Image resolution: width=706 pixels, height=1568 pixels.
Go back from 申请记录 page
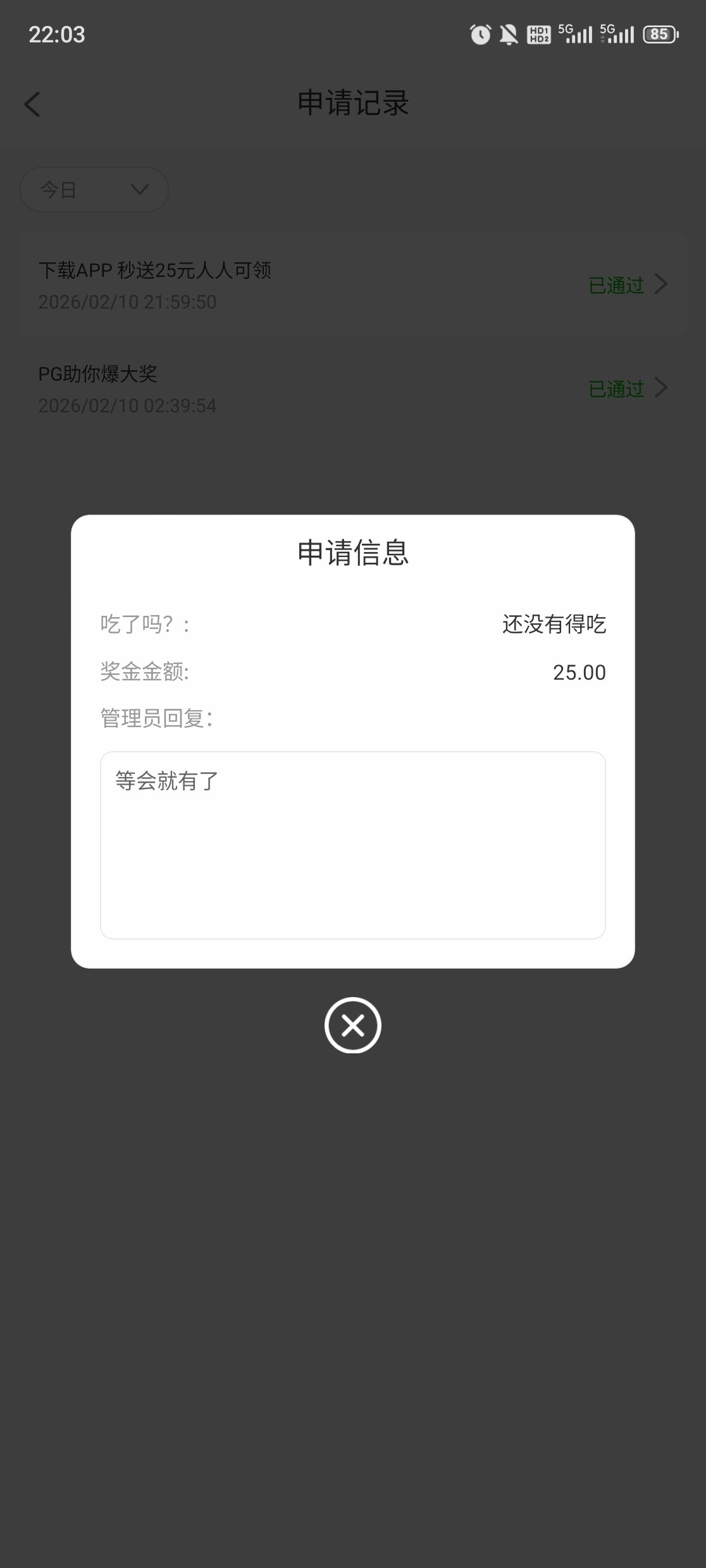click(32, 104)
